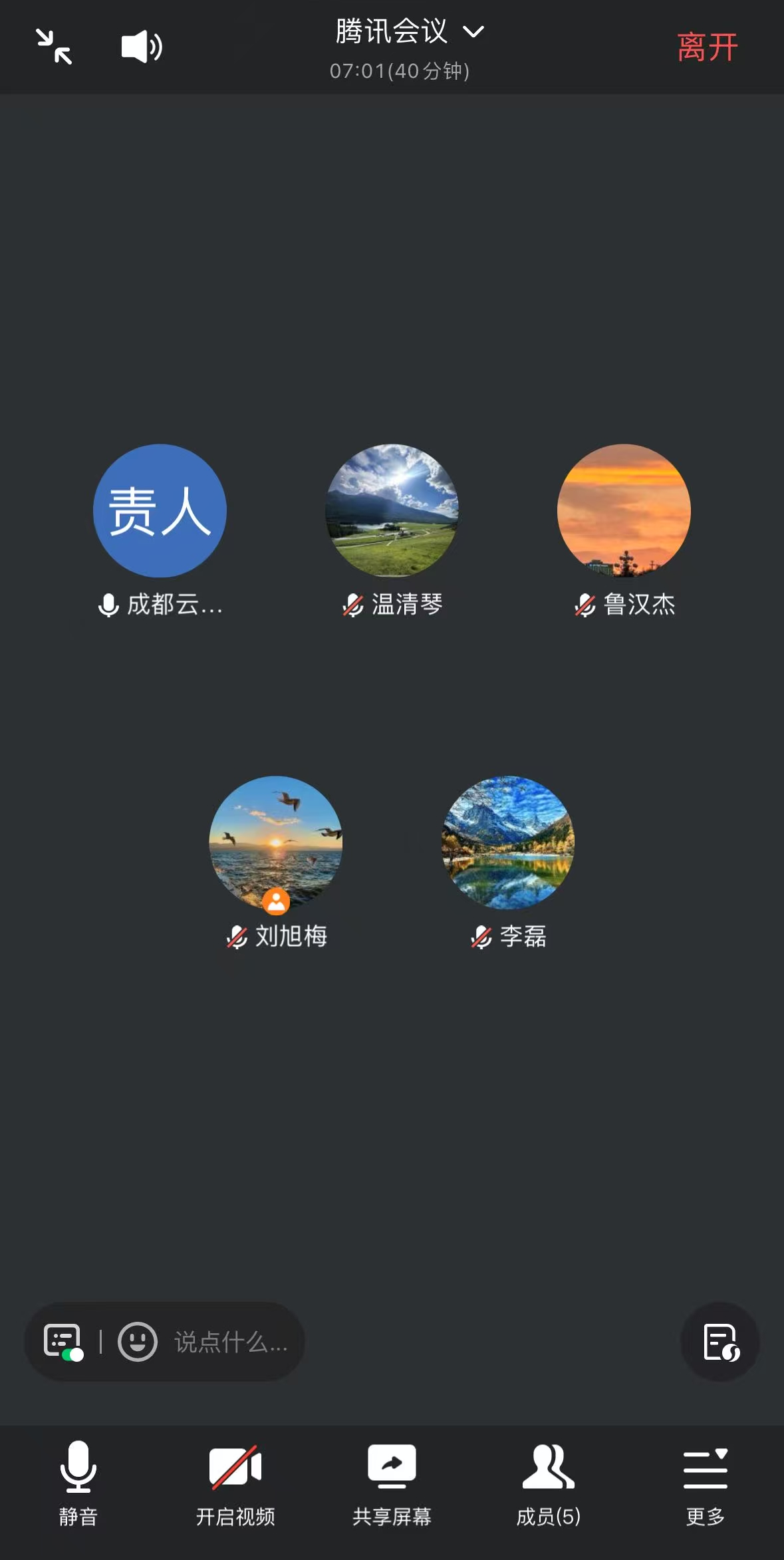Select participant 成都云 tile

(x=160, y=510)
